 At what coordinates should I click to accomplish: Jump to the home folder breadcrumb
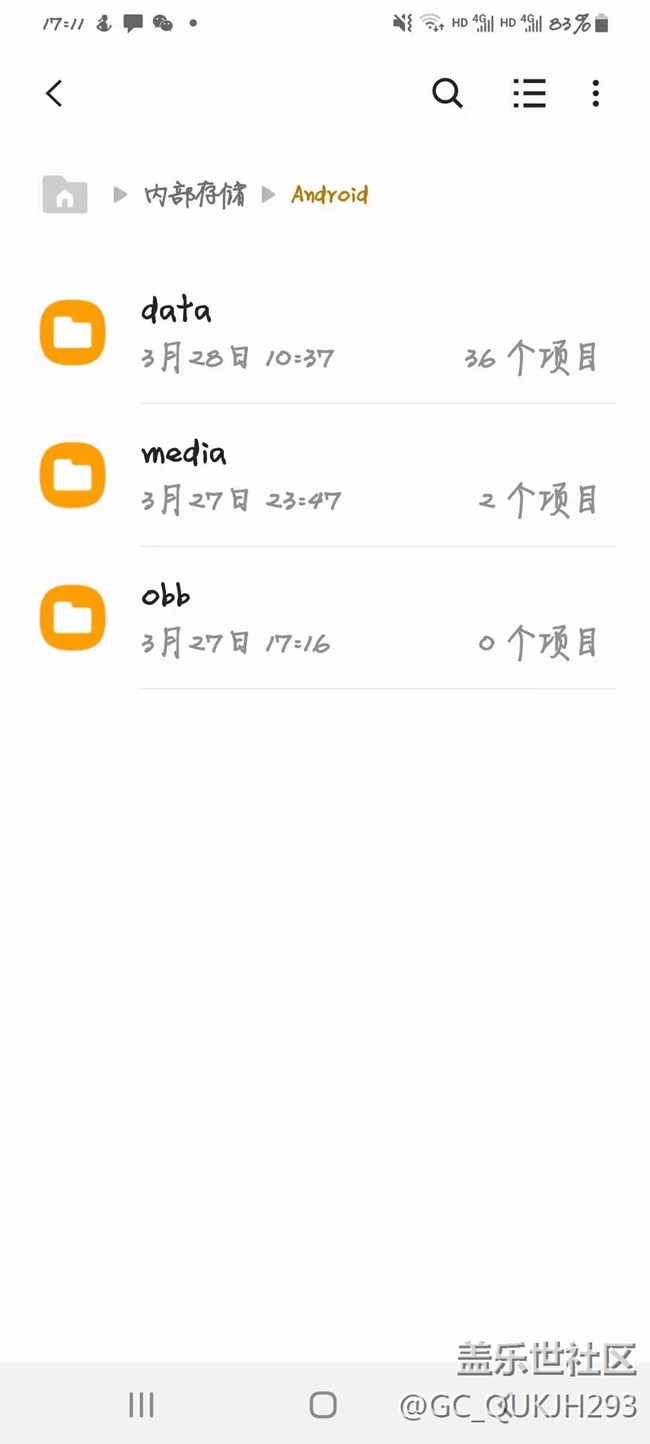[x=65, y=194]
